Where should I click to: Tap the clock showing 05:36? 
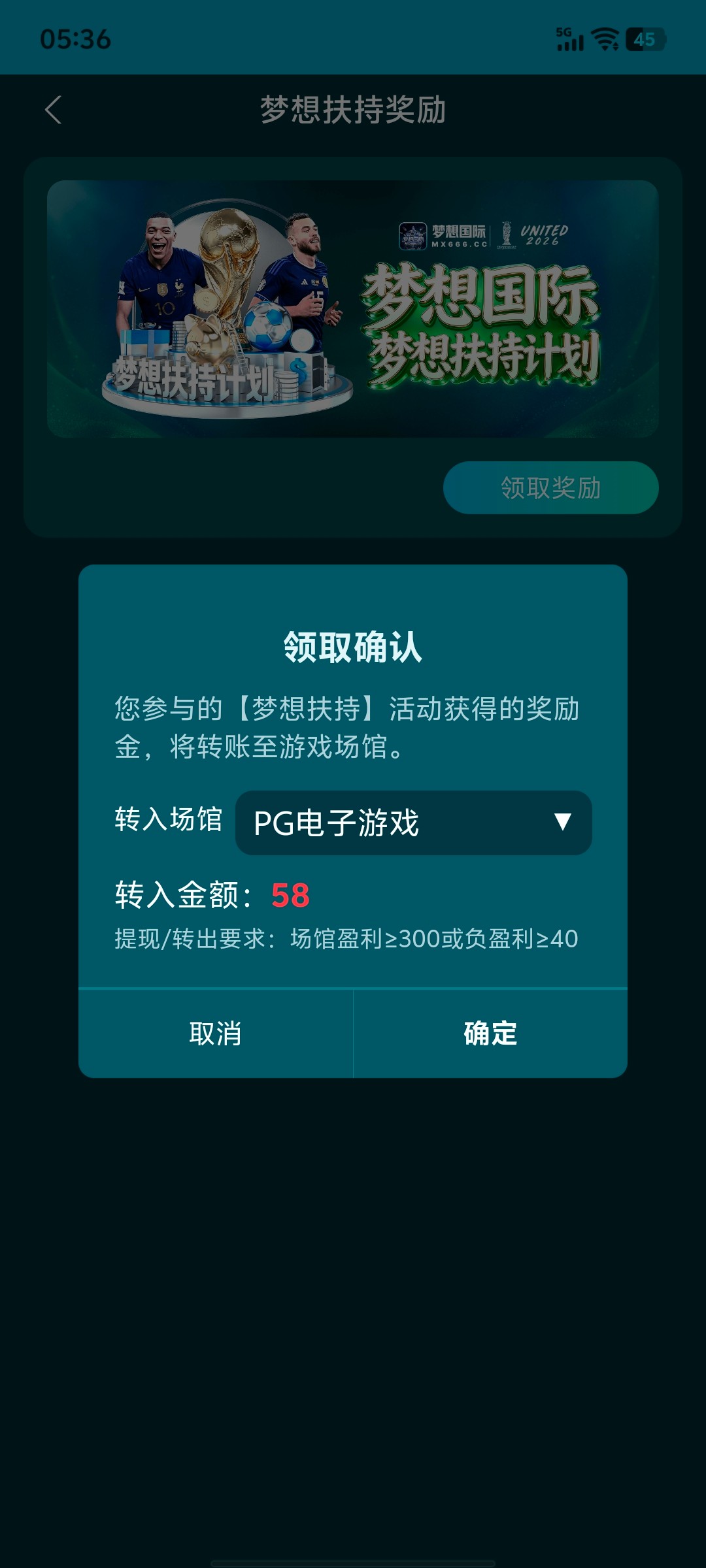(77, 41)
